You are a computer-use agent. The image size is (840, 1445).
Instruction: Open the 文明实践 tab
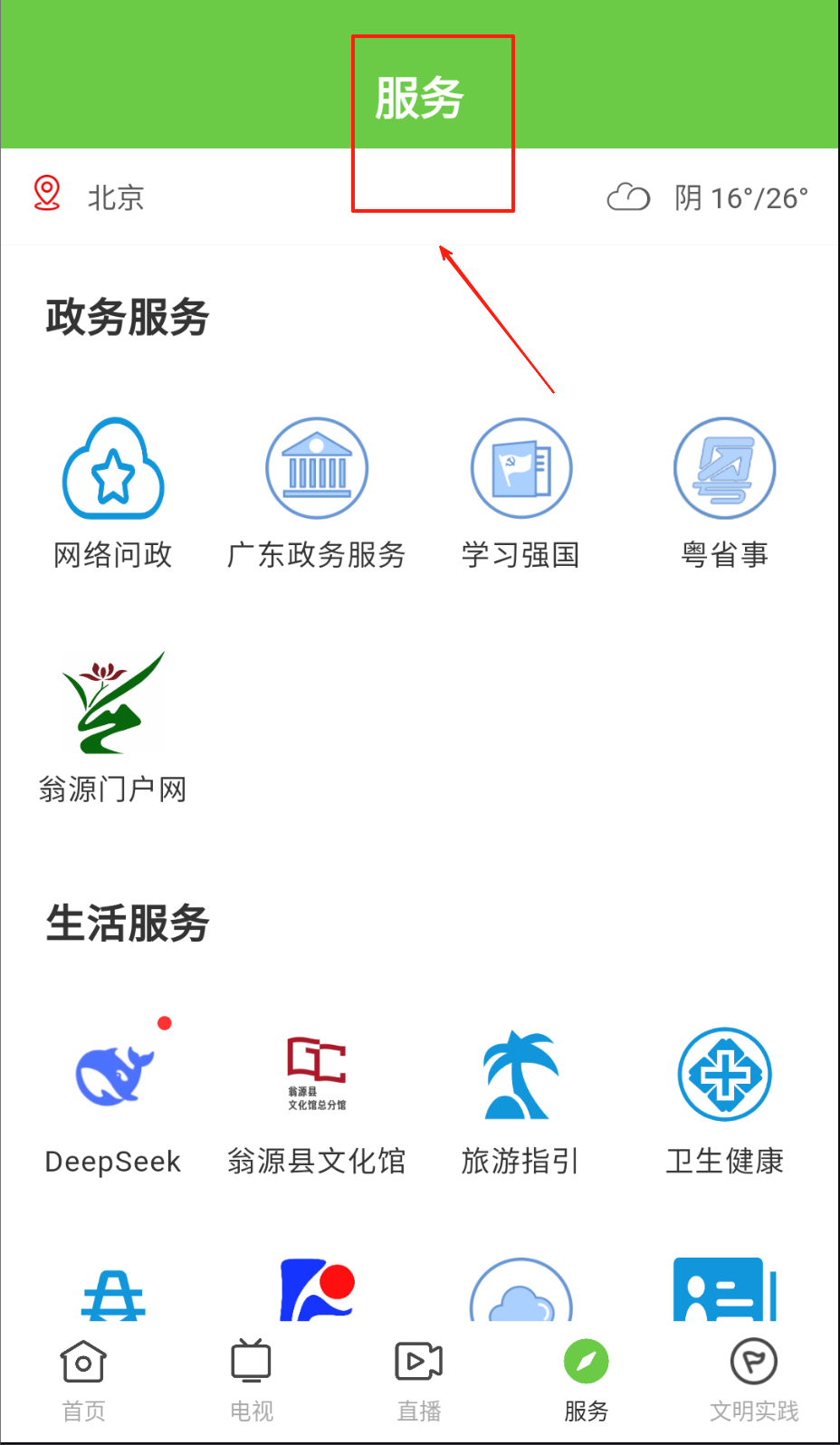pos(754,1380)
